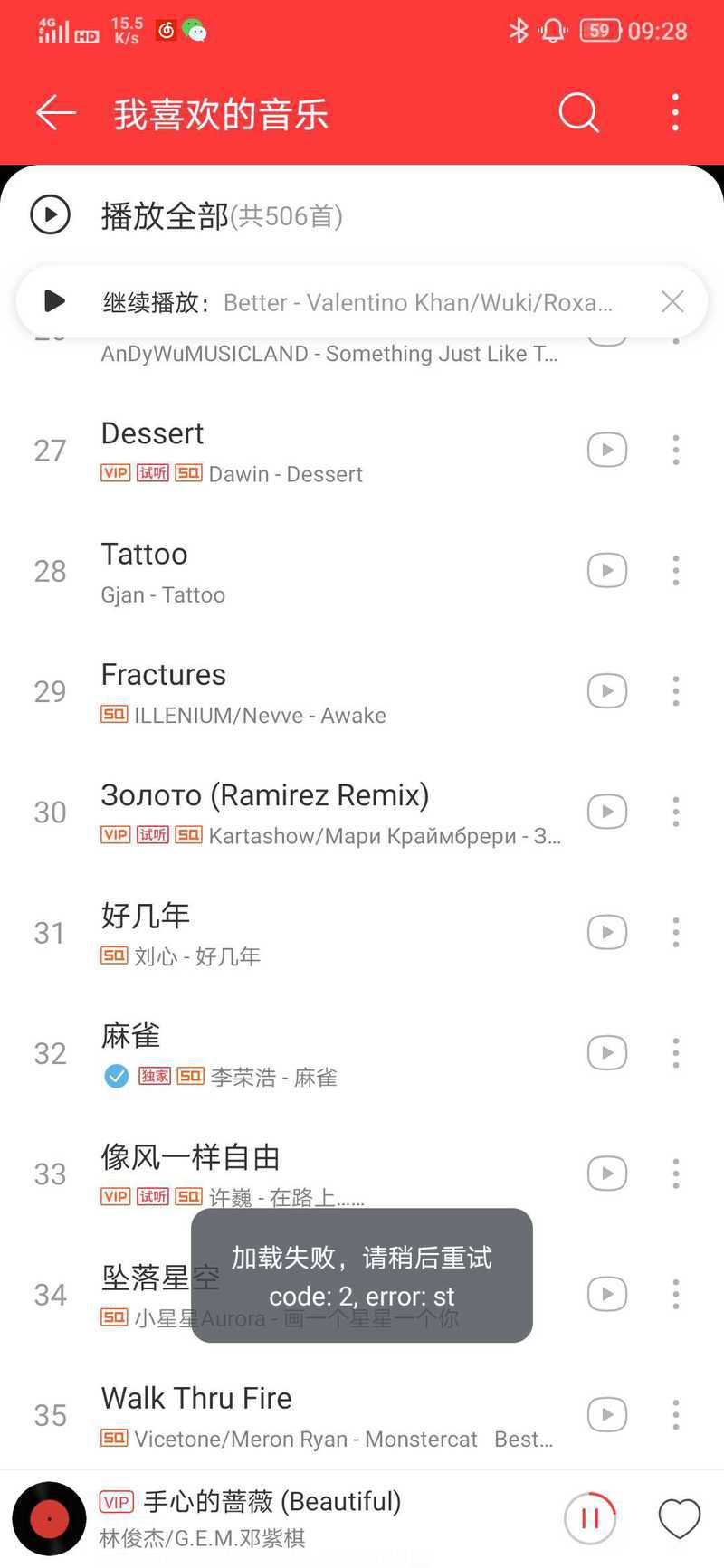This screenshot has height=1568, width=724.
Task: Open more options for Dessert
Action: 676,451
